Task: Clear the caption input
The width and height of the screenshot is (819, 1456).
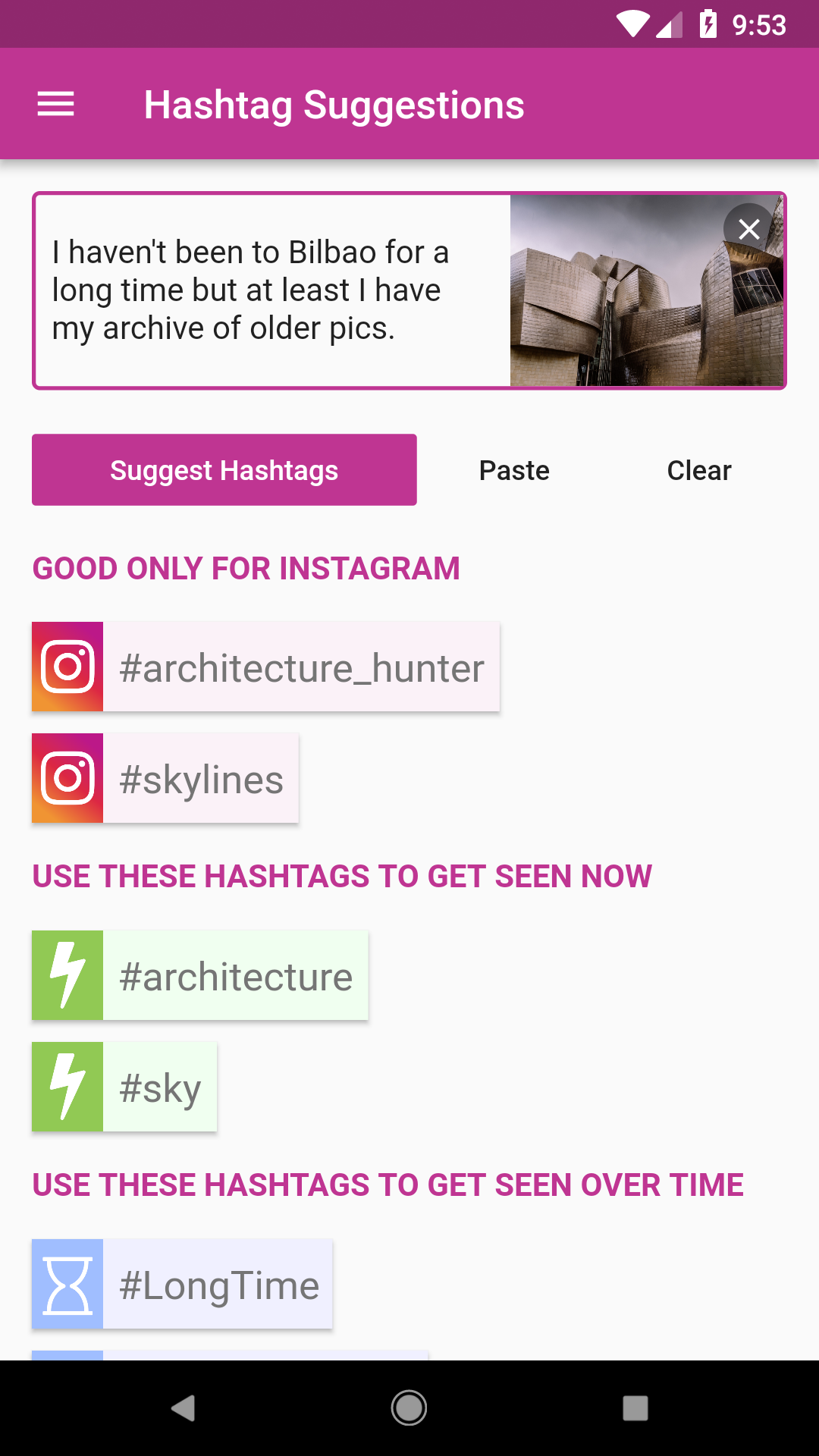Action: point(698,470)
